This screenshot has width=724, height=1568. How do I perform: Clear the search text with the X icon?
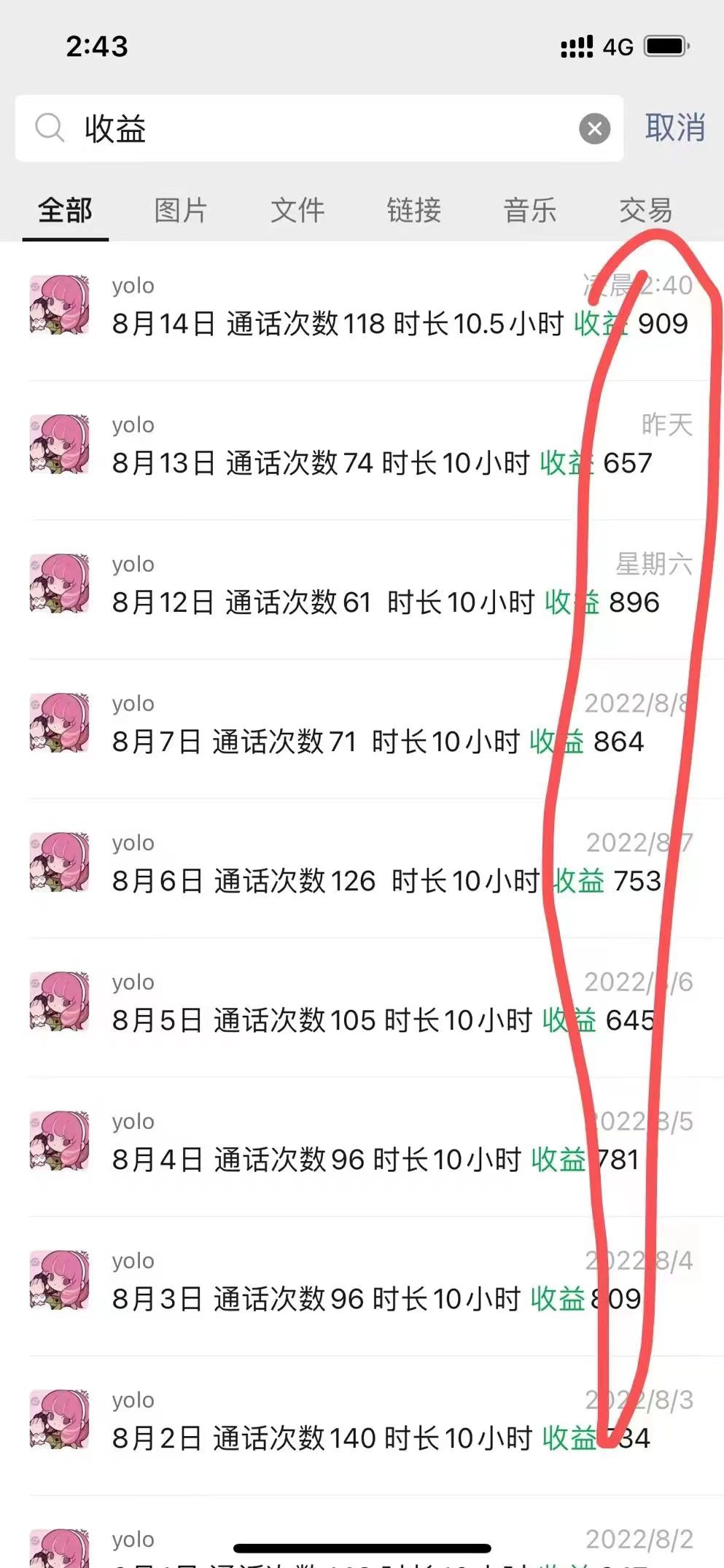click(x=594, y=129)
